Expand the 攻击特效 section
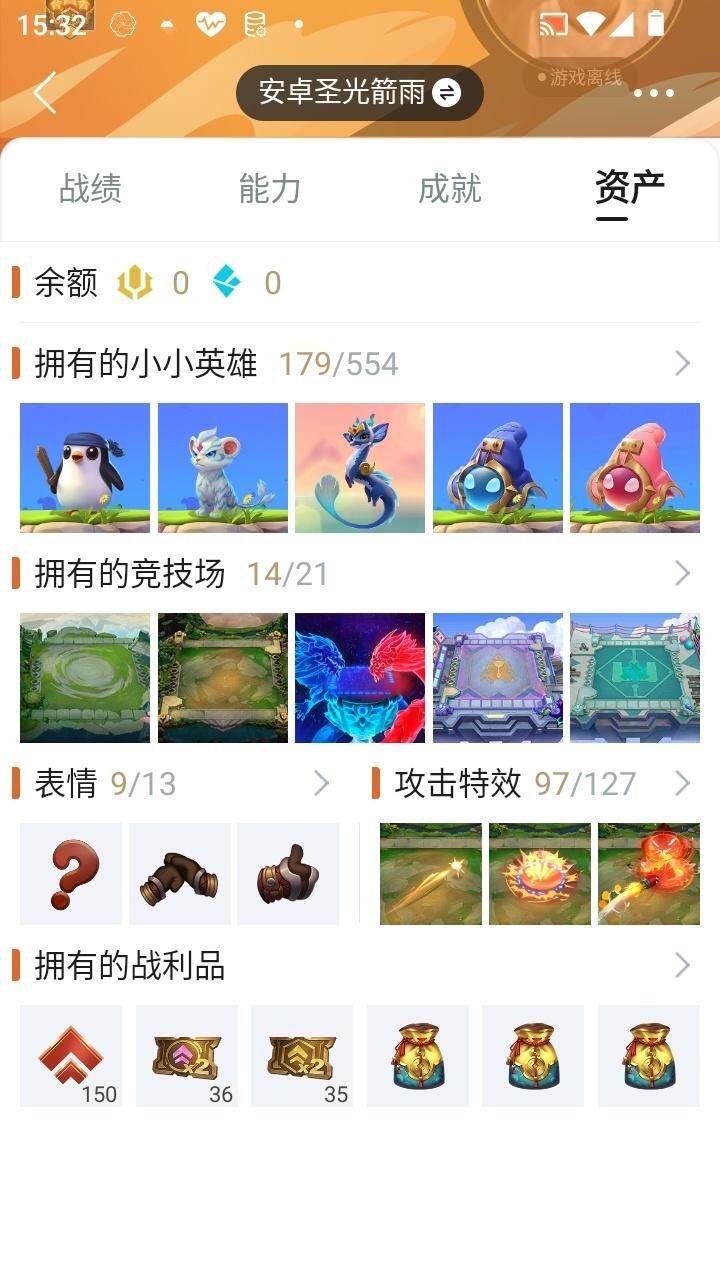The height and width of the screenshot is (1280, 720). pos(683,783)
